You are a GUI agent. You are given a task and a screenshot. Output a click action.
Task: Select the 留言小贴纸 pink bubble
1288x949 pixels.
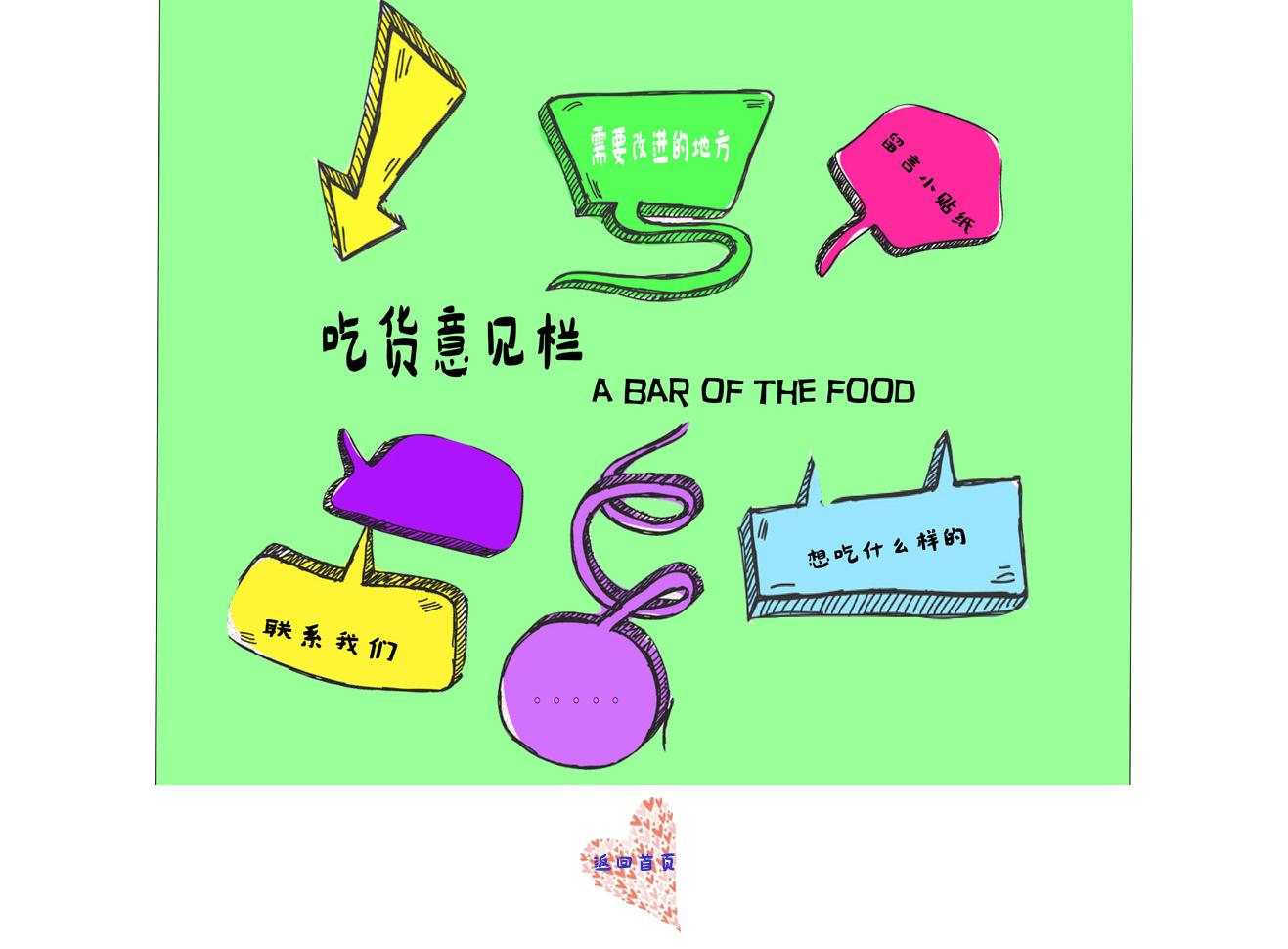pyautogui.click(x=926, y=182)
